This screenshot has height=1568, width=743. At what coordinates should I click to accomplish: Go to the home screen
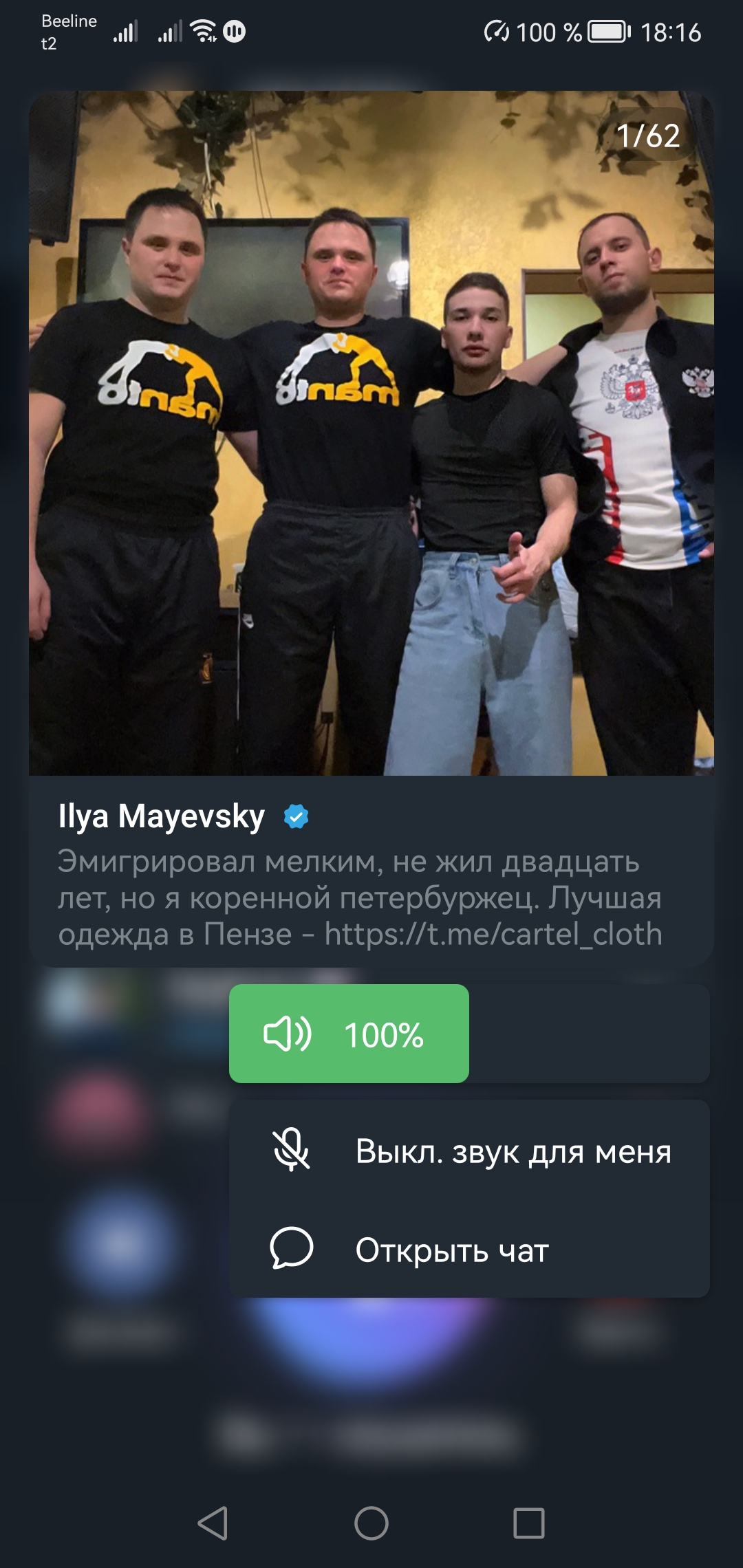pyautogui.click(x=371, y=1523)
